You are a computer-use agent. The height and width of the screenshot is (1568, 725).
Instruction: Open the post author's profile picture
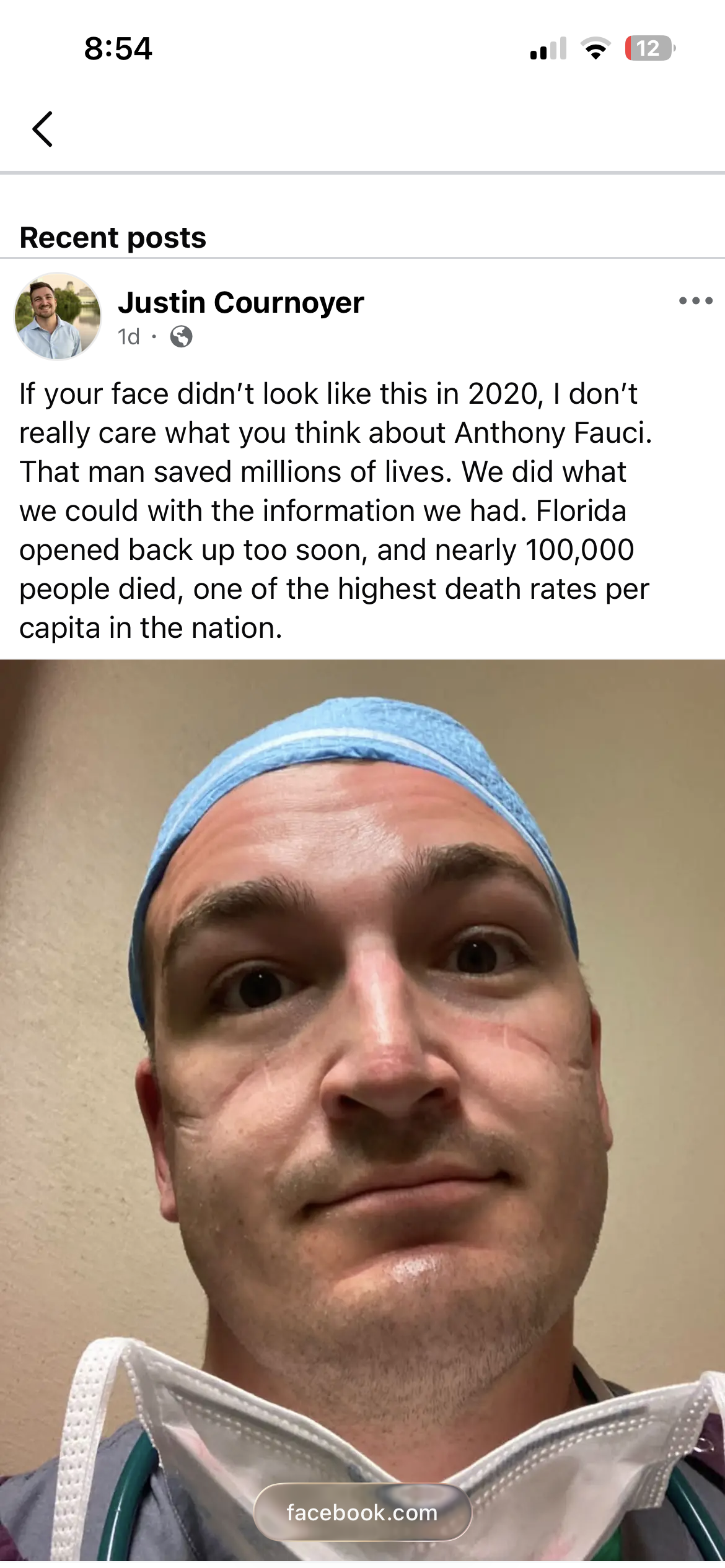coord(58,316)
